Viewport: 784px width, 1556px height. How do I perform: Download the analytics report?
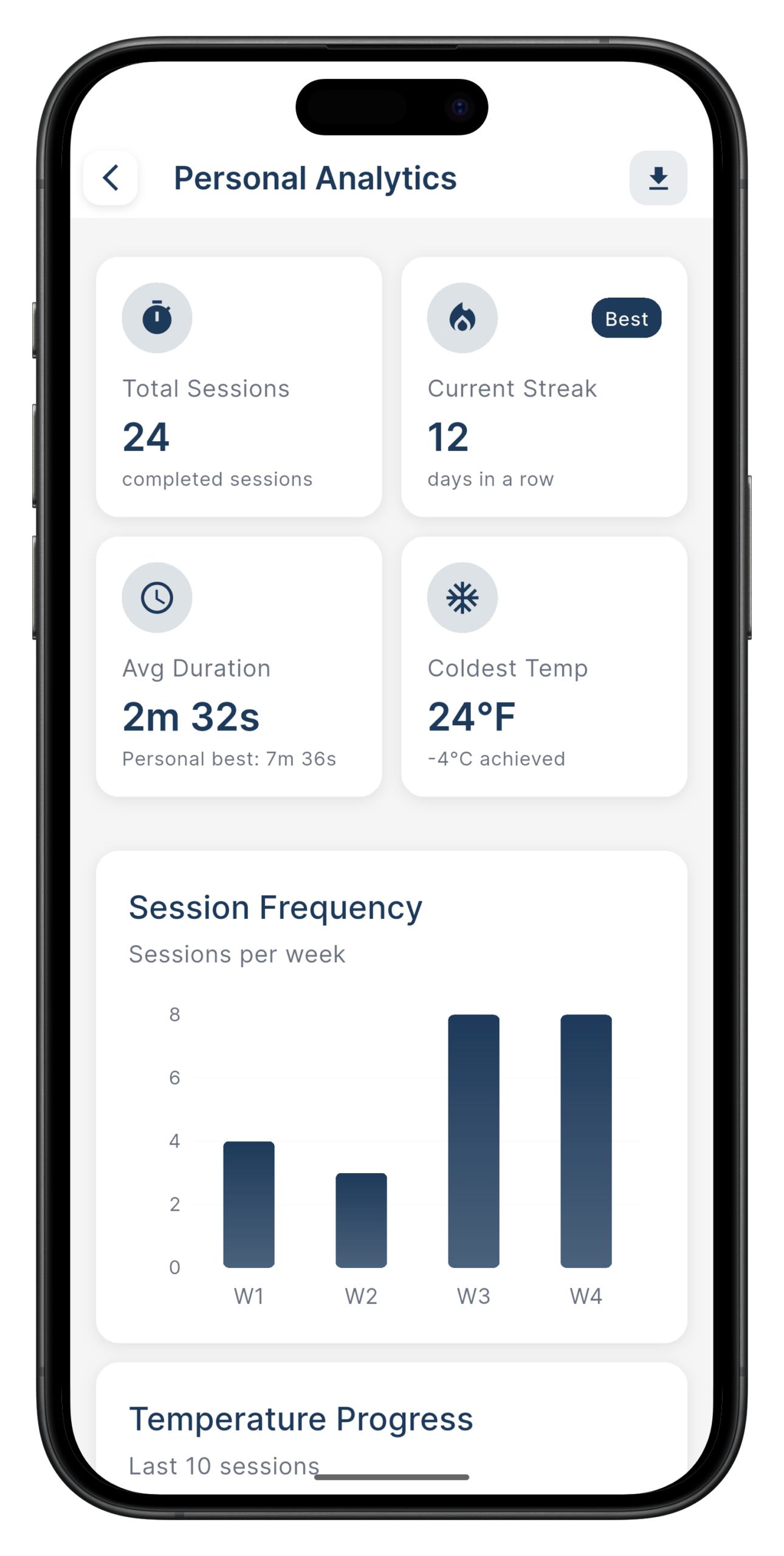(x=658, y=178)
